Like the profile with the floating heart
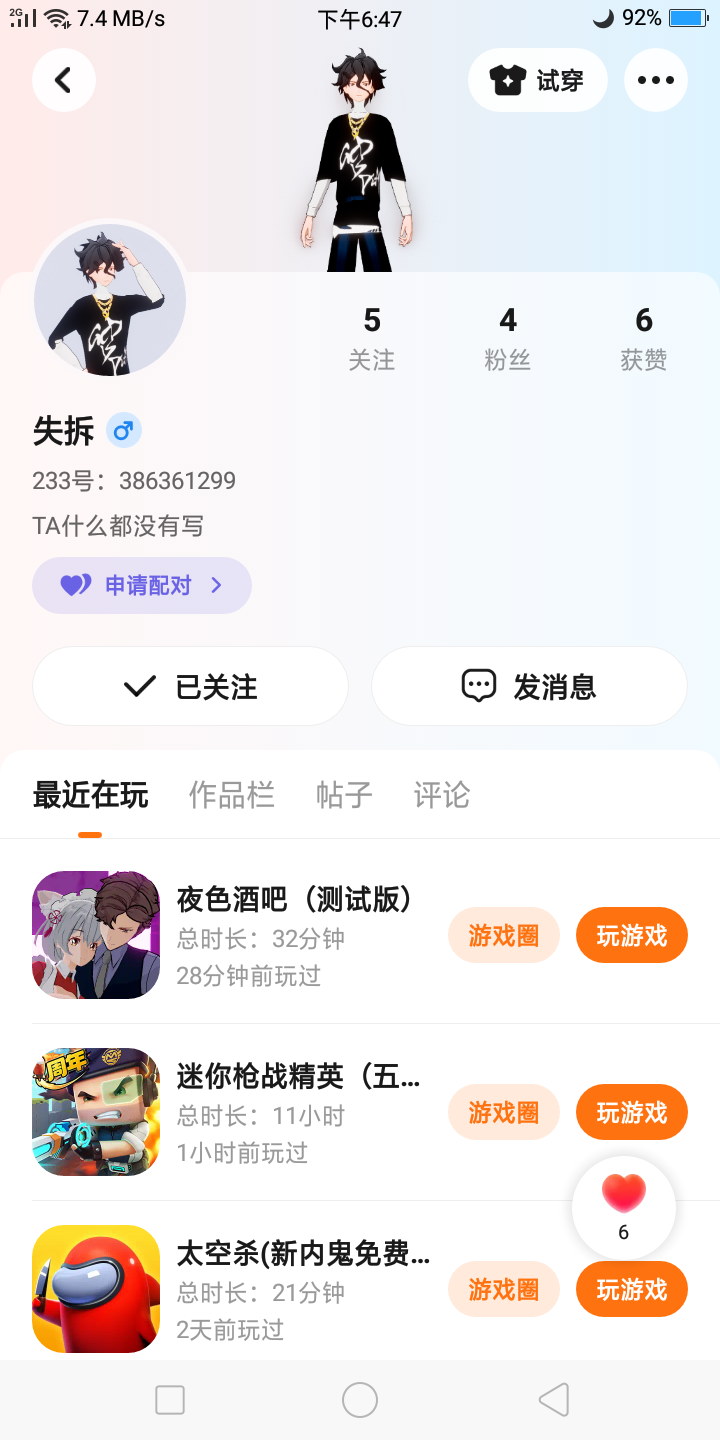This screenshot has height=1440, width=720. [x=624, y=1206]
